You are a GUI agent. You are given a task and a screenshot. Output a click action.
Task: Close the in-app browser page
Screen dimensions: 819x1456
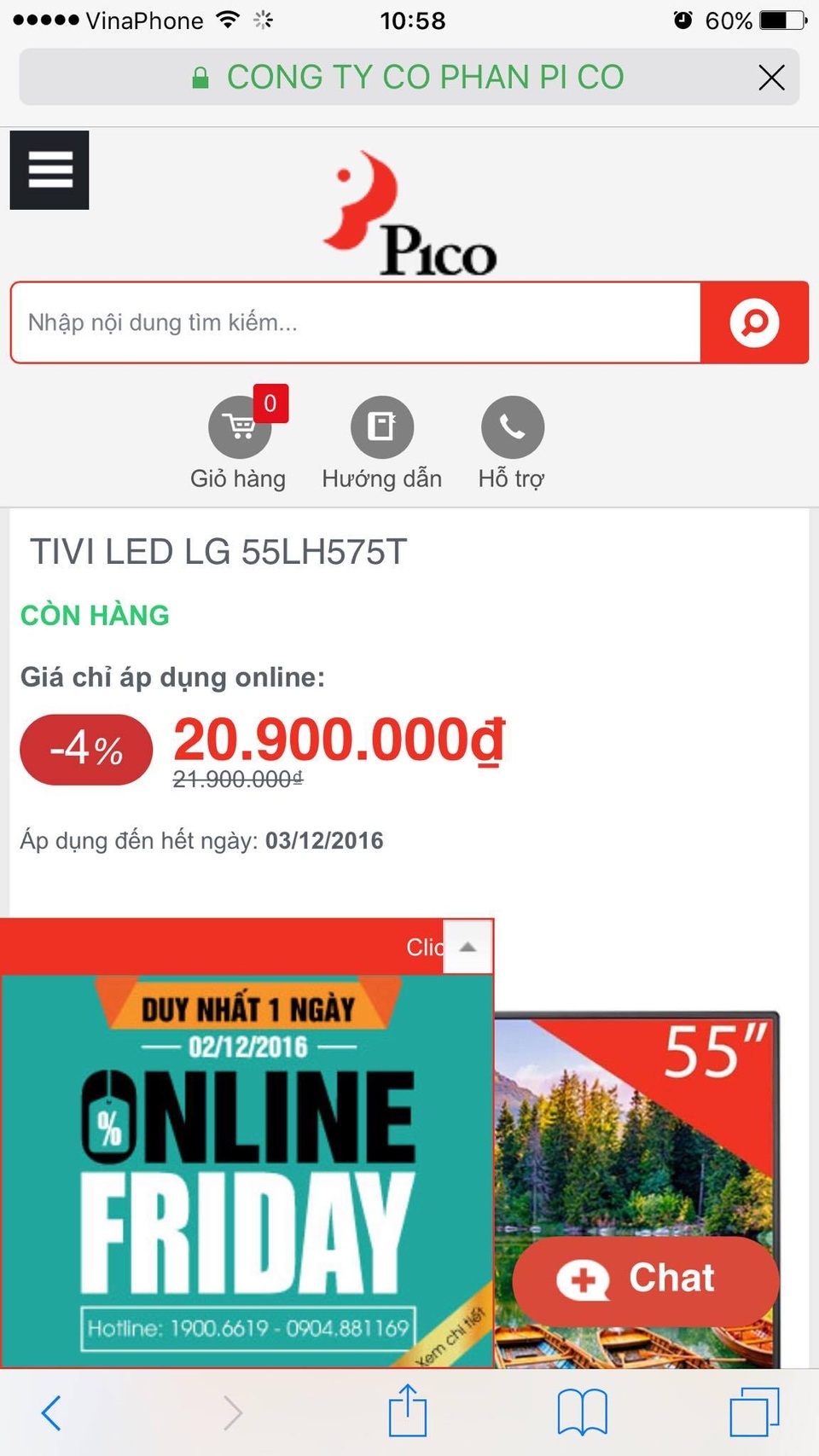771,78
